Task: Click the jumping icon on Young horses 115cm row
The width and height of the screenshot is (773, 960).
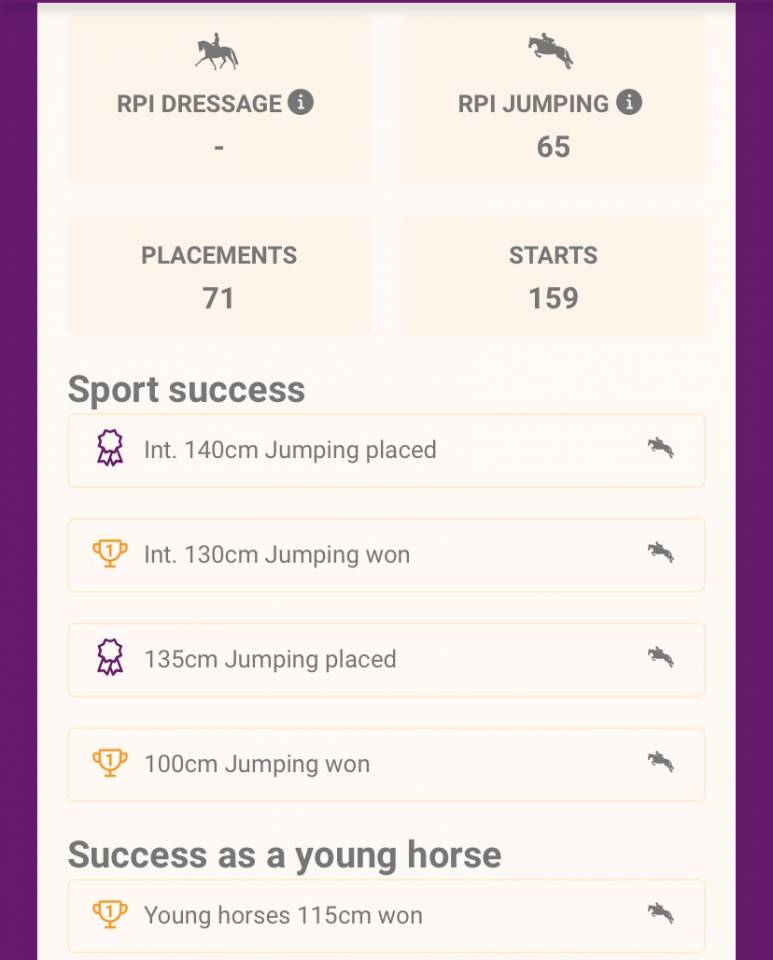Action: (662, 915)
